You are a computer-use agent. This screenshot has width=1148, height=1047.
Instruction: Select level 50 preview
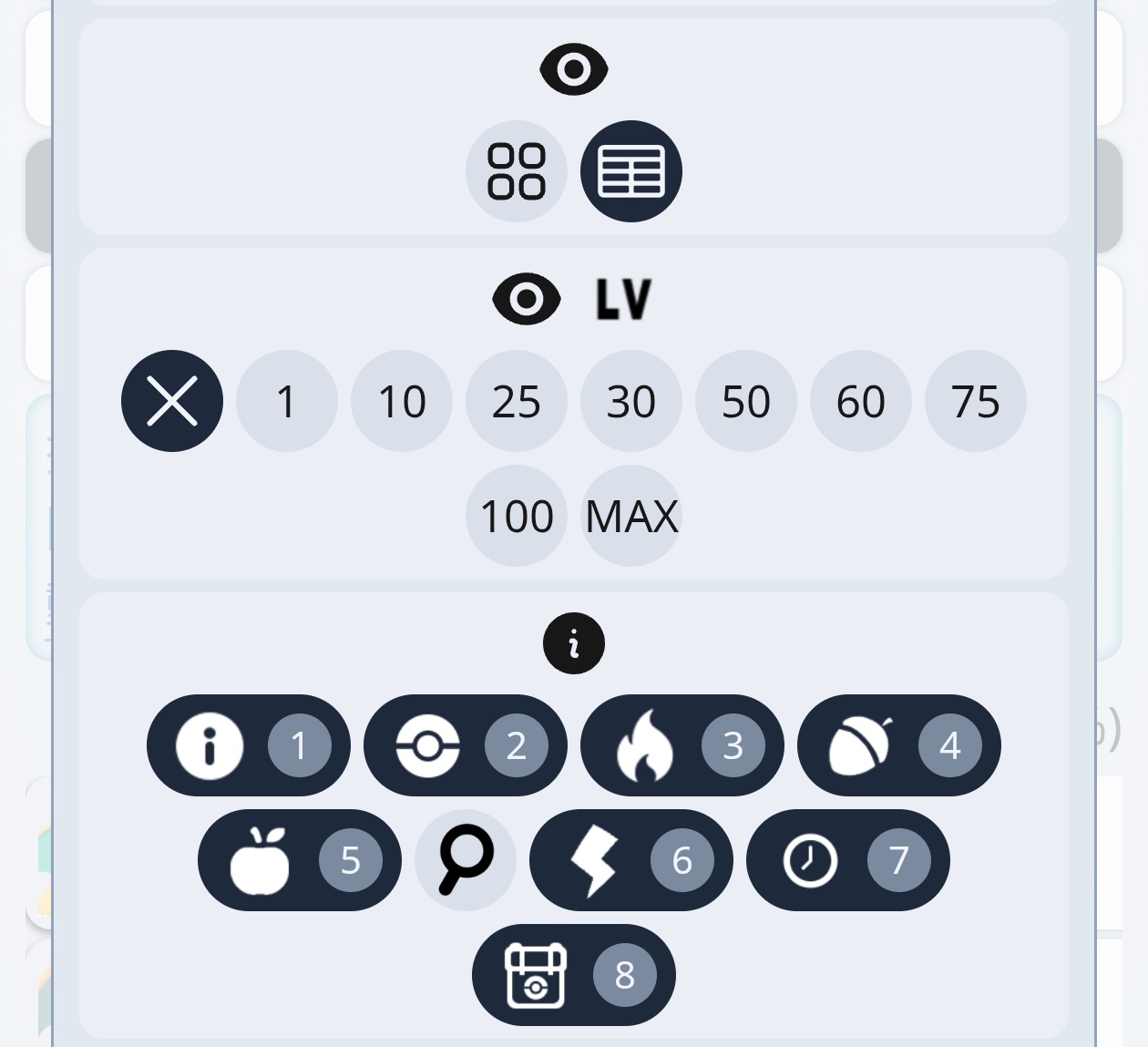pos(745,401)
